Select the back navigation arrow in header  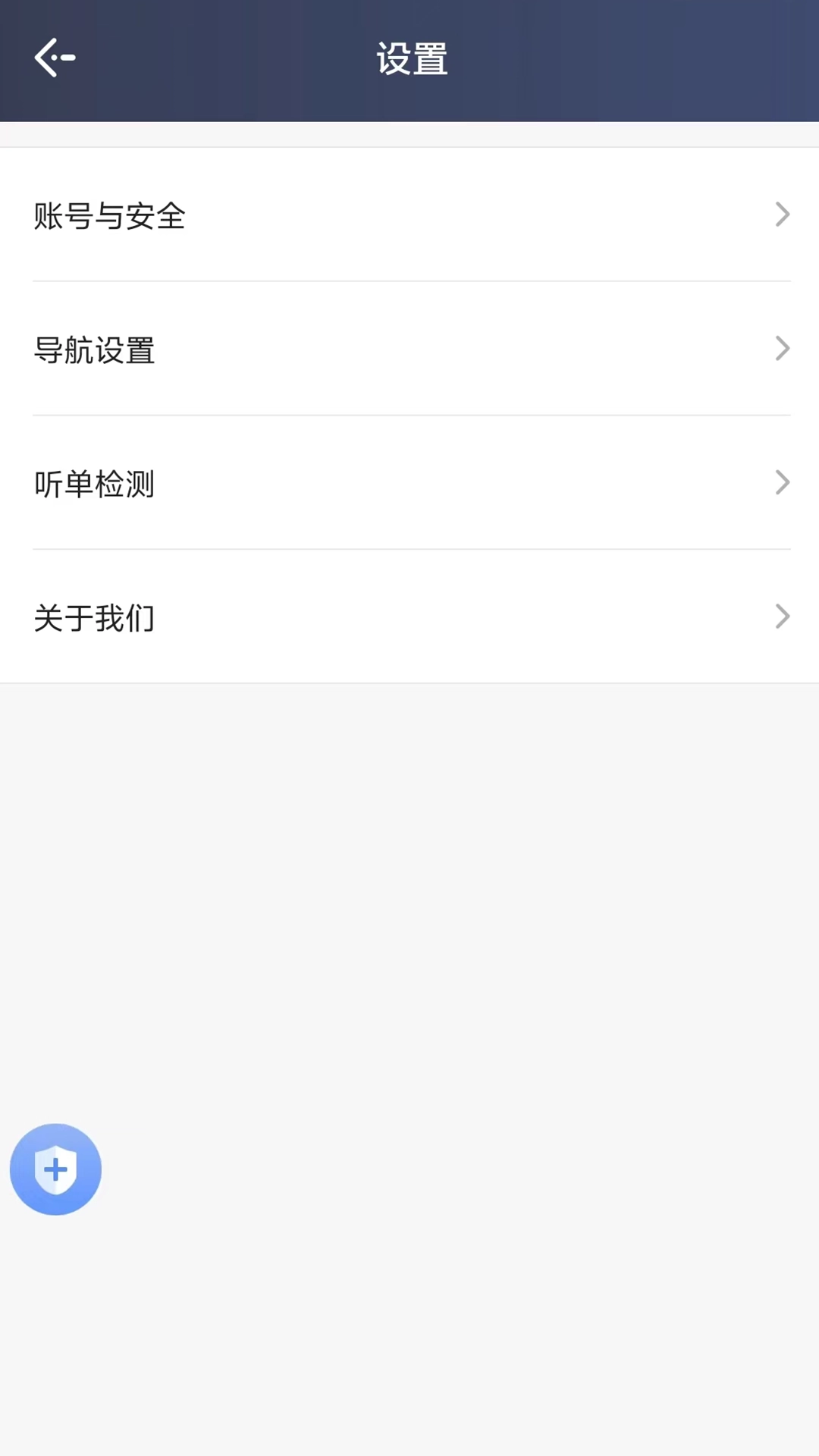55,58
